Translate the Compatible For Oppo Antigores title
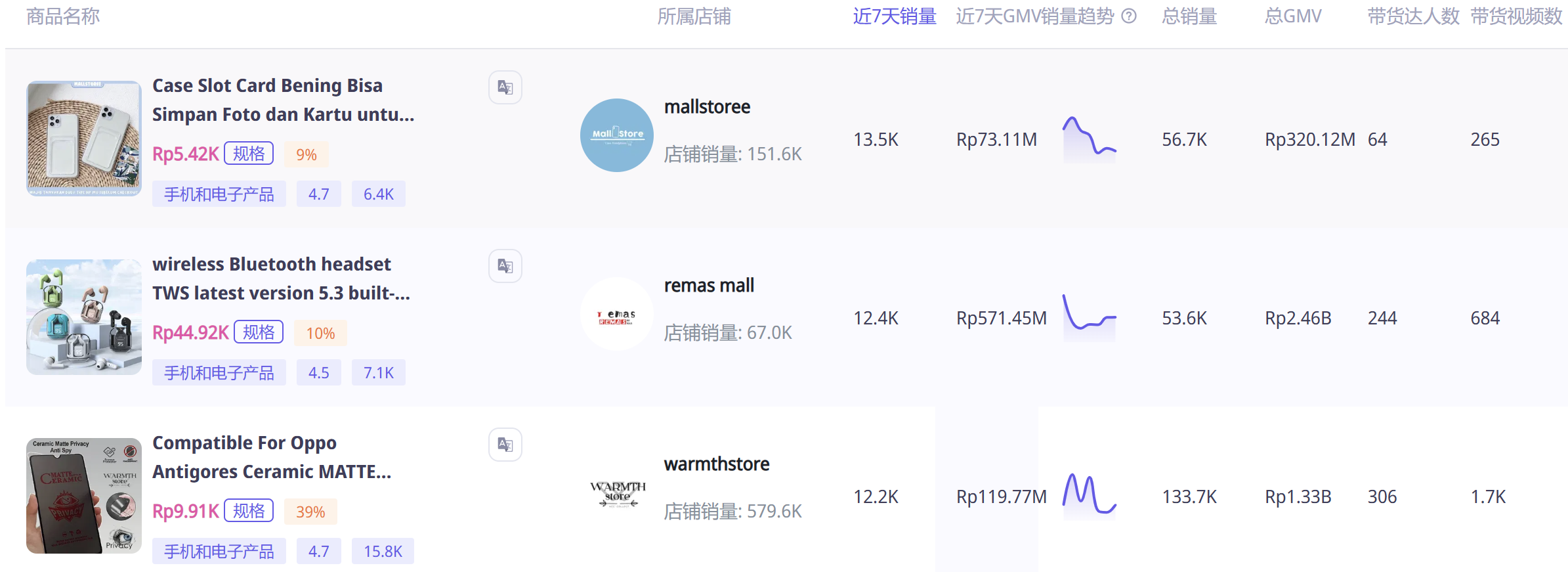1568x572 pixels. [x=505, y=445]
